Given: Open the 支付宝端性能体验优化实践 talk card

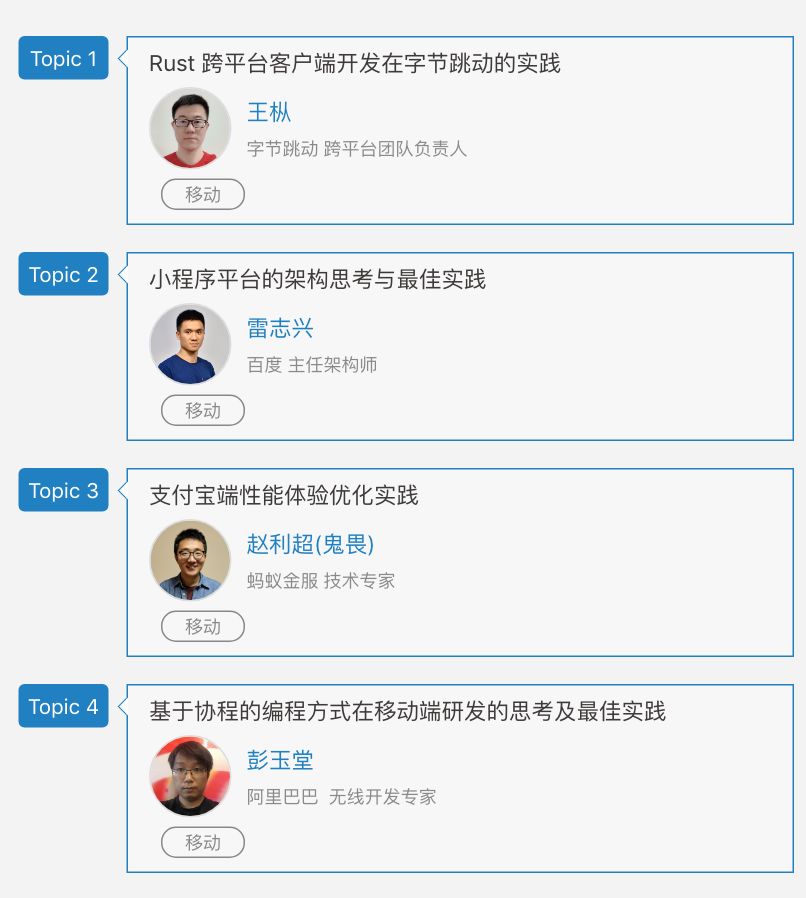Looking at the screenshot, I should 460,562.
